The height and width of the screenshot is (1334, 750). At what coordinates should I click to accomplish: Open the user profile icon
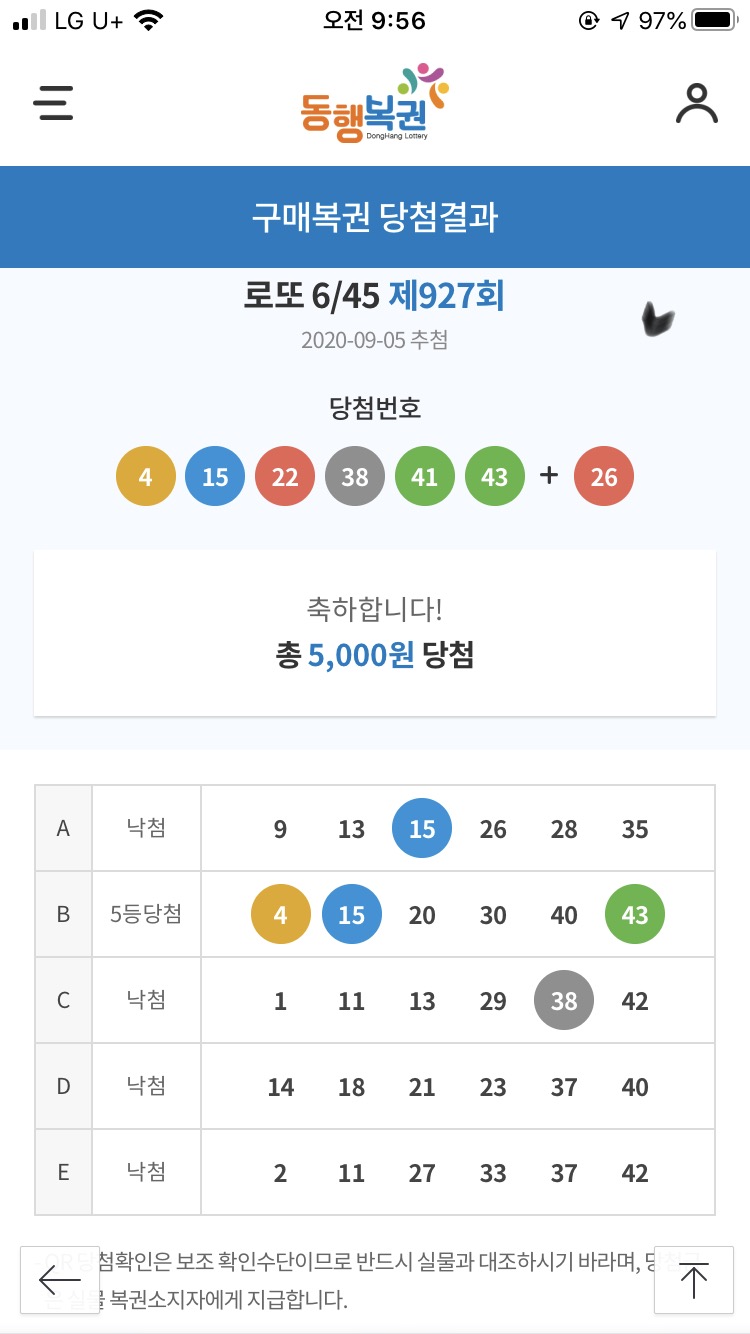[696, 103]
